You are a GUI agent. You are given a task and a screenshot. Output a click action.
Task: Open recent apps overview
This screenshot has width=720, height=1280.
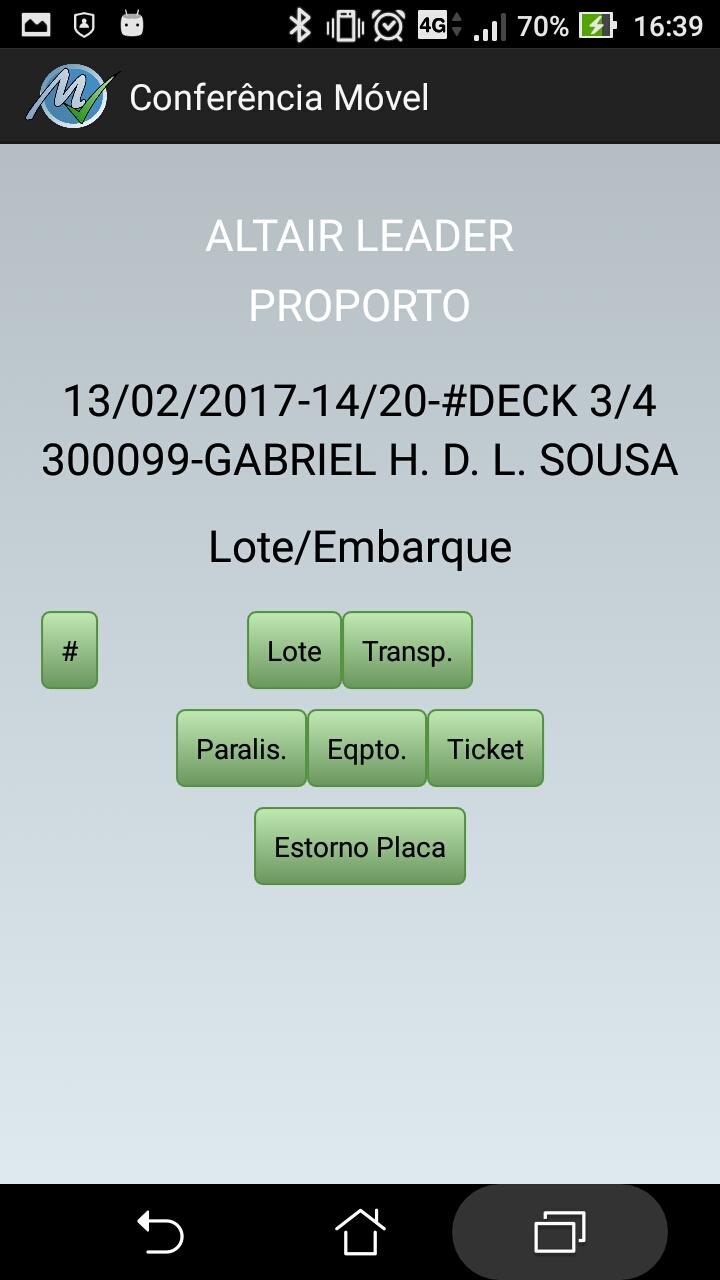click(560, 1232)
